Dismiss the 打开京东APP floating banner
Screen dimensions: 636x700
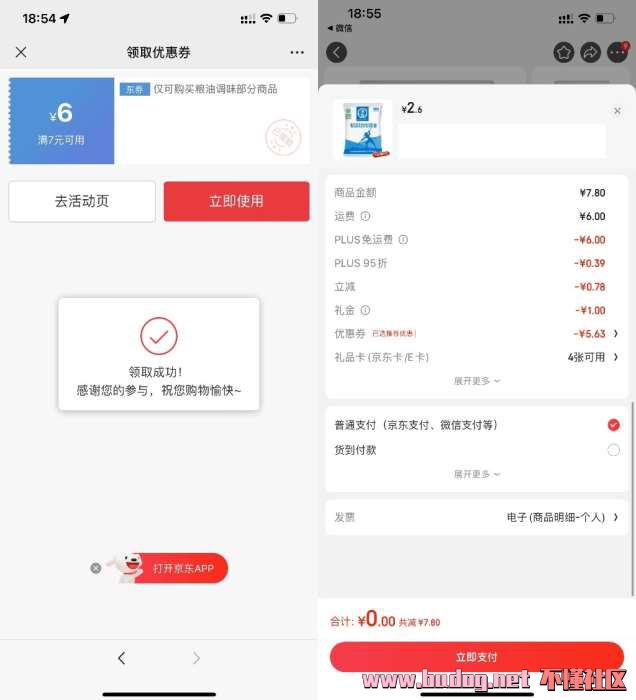pos(96,568)
